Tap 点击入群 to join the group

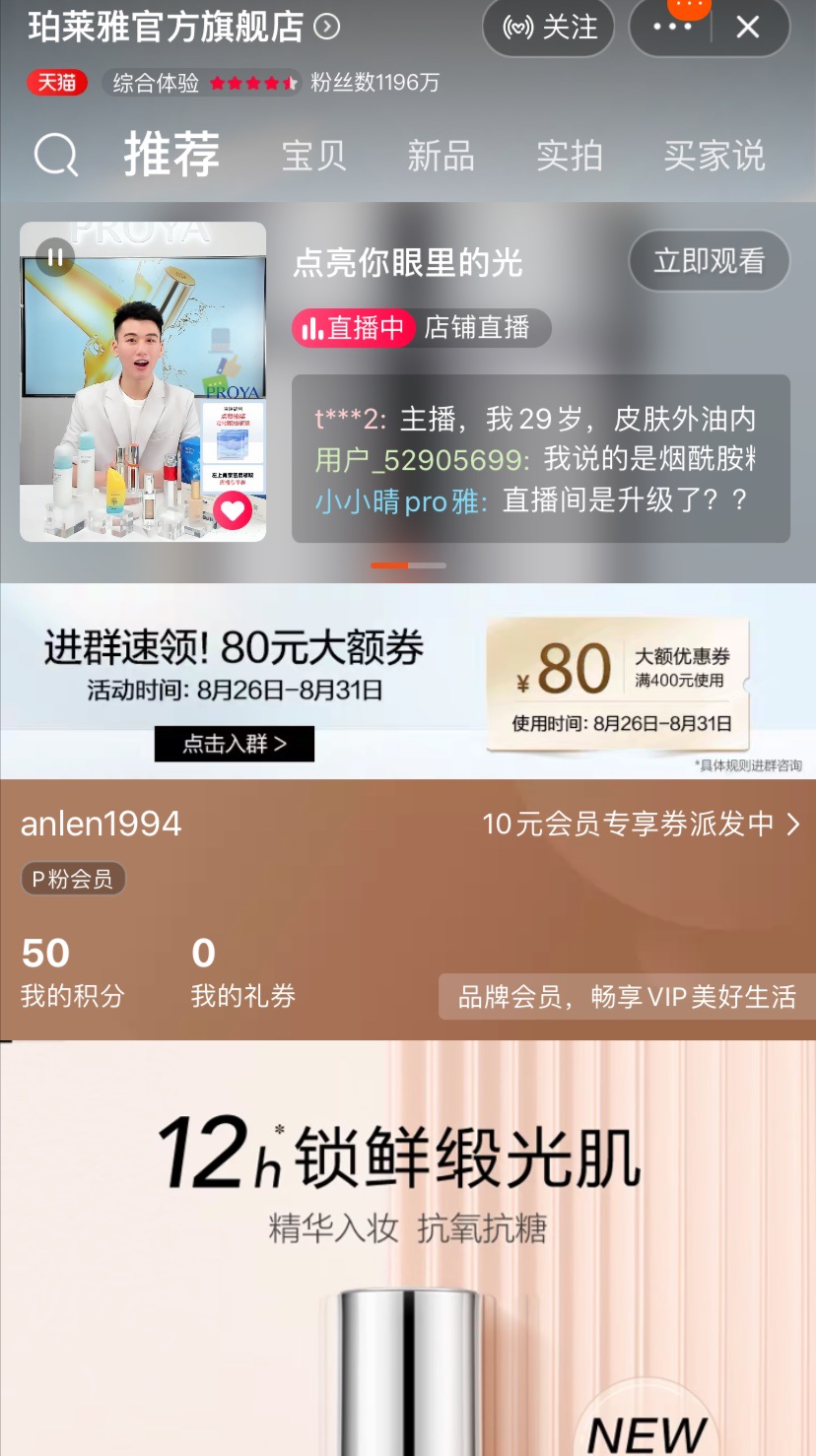coord(235,744)
